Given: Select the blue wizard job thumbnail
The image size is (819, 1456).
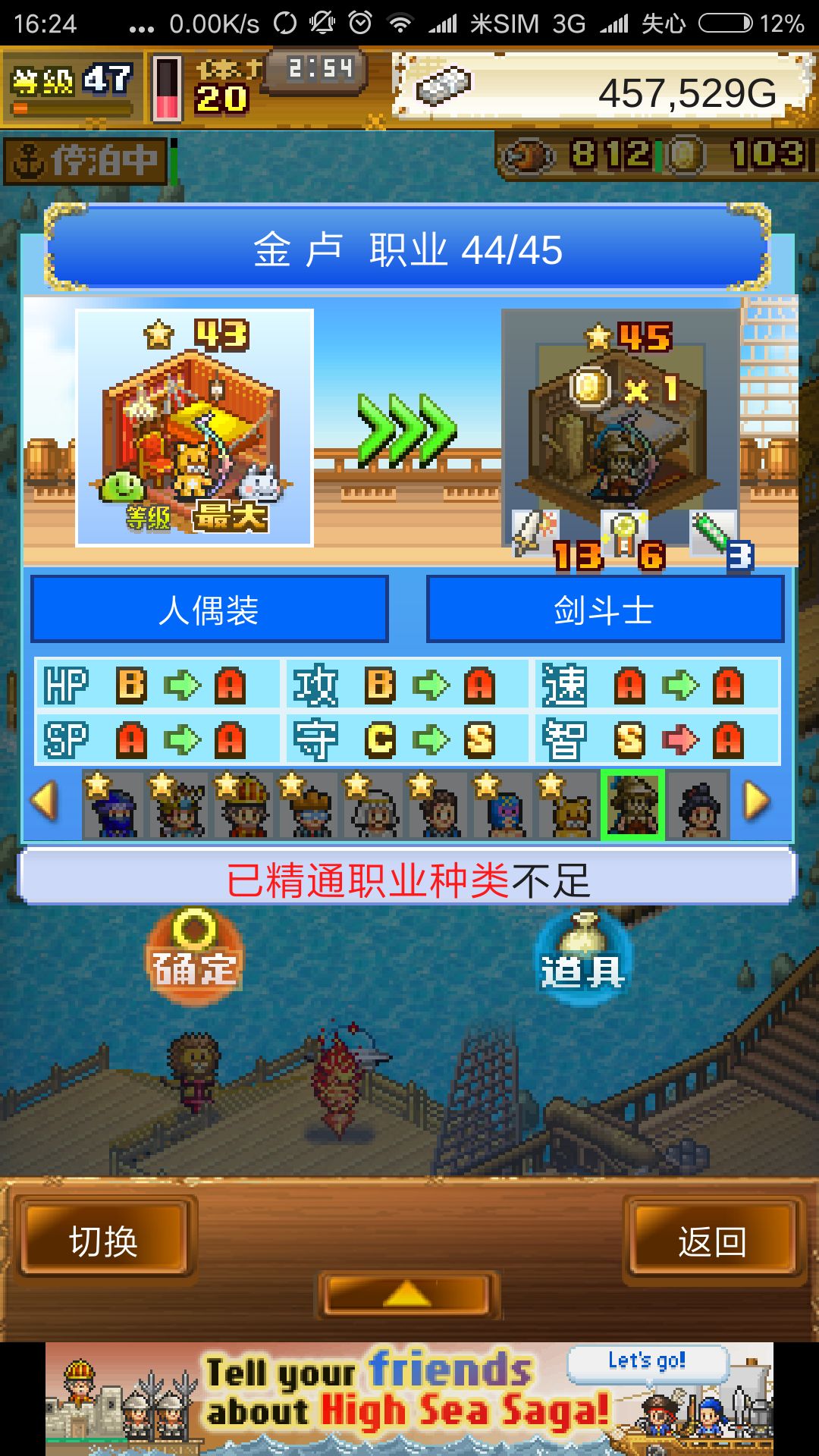Looking at the screenshot, I should point(115,805).
